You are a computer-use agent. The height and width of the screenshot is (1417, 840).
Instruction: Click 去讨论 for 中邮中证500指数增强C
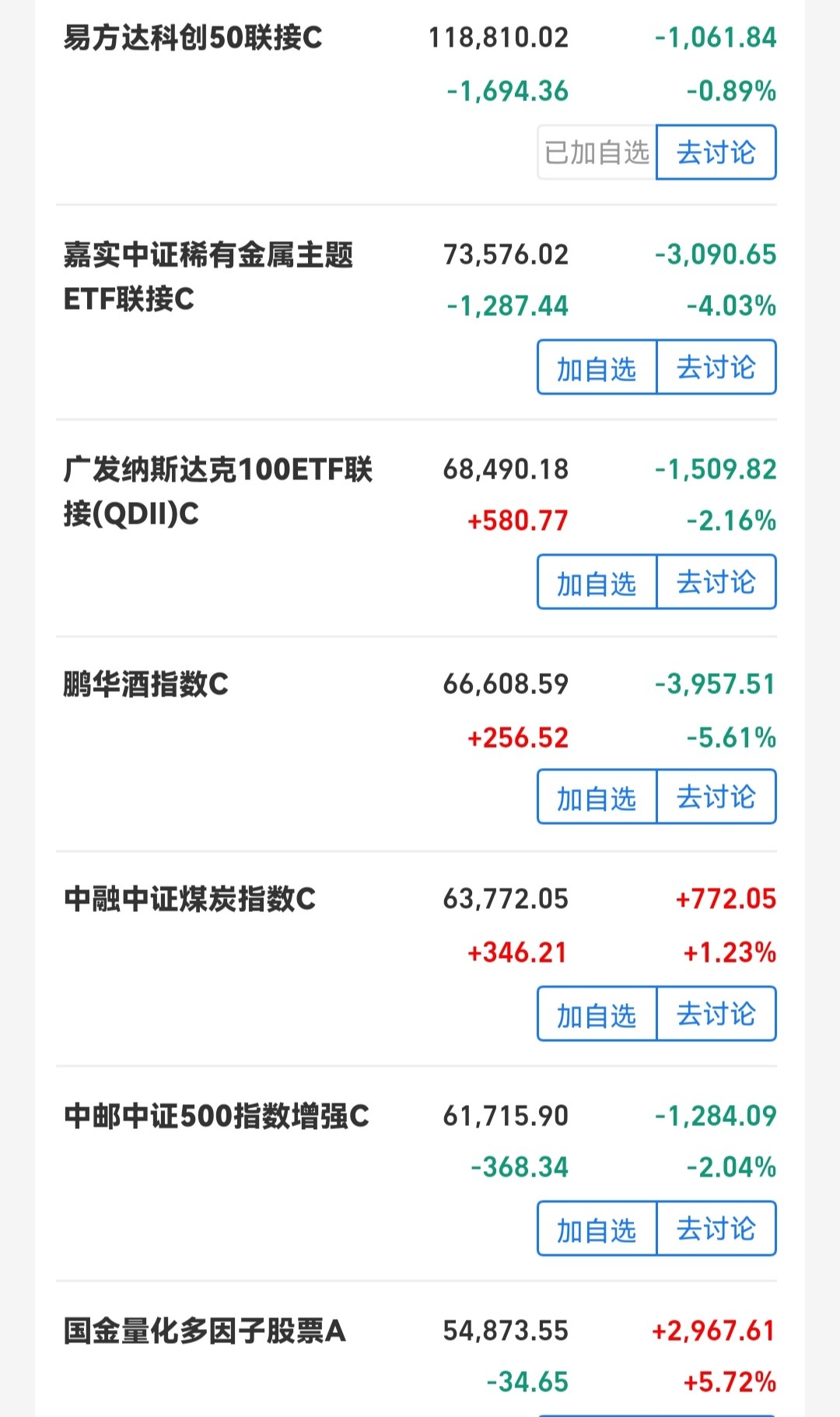coord(715,1229)
